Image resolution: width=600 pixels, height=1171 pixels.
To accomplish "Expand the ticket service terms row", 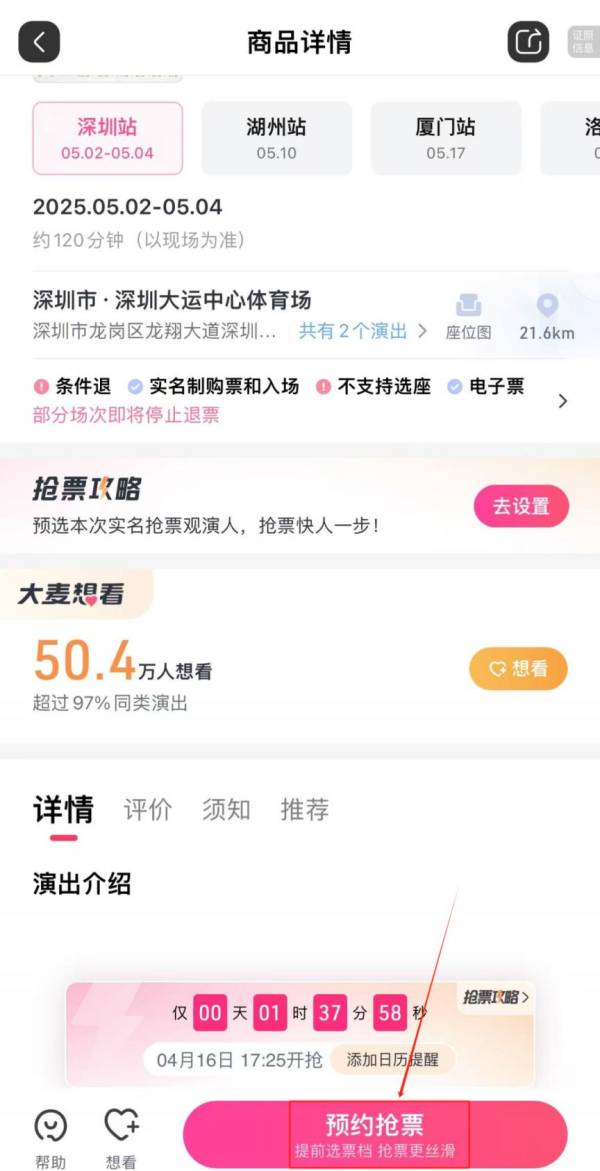I will (x=562, y=401).
